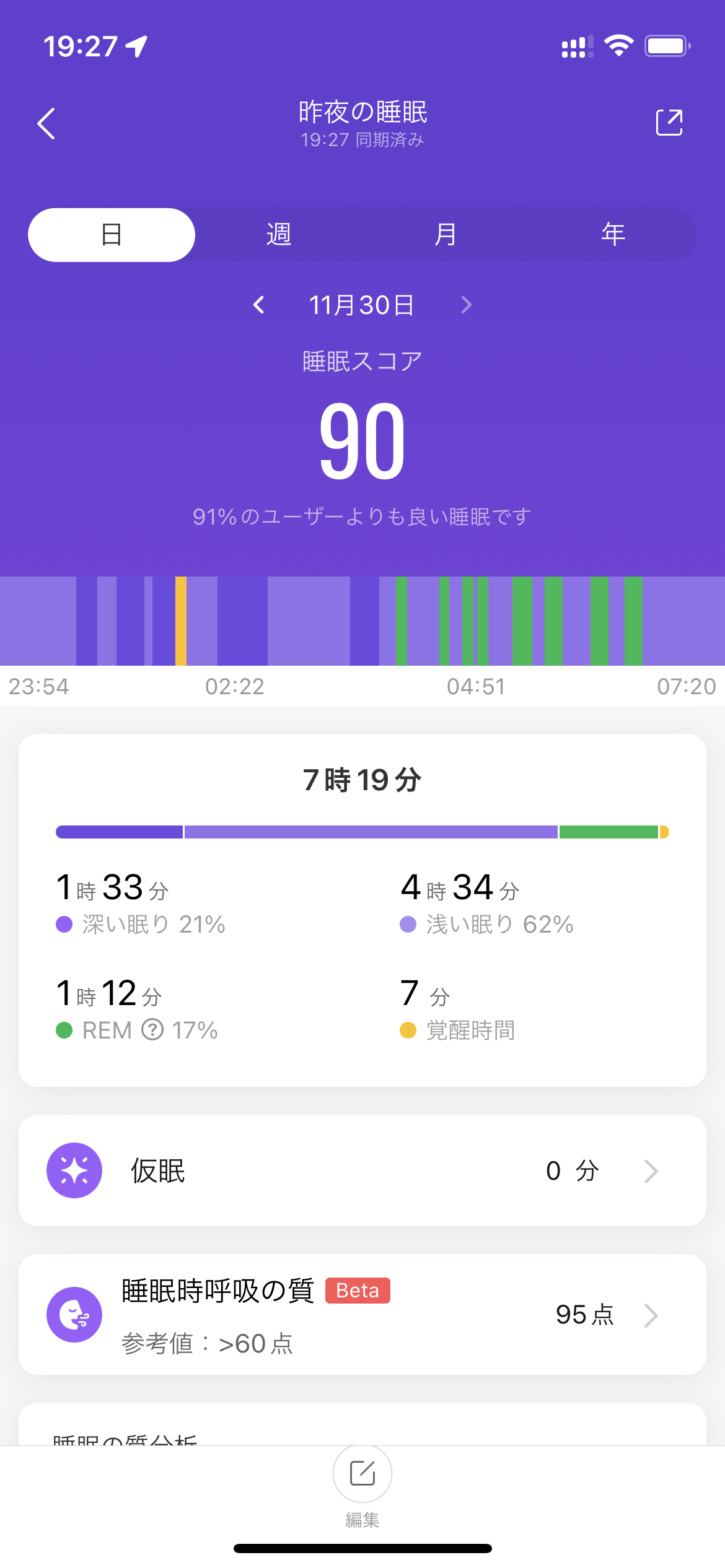Go to the day before 11月30日
Screen dimensions: 725x1568
[259, 305]
